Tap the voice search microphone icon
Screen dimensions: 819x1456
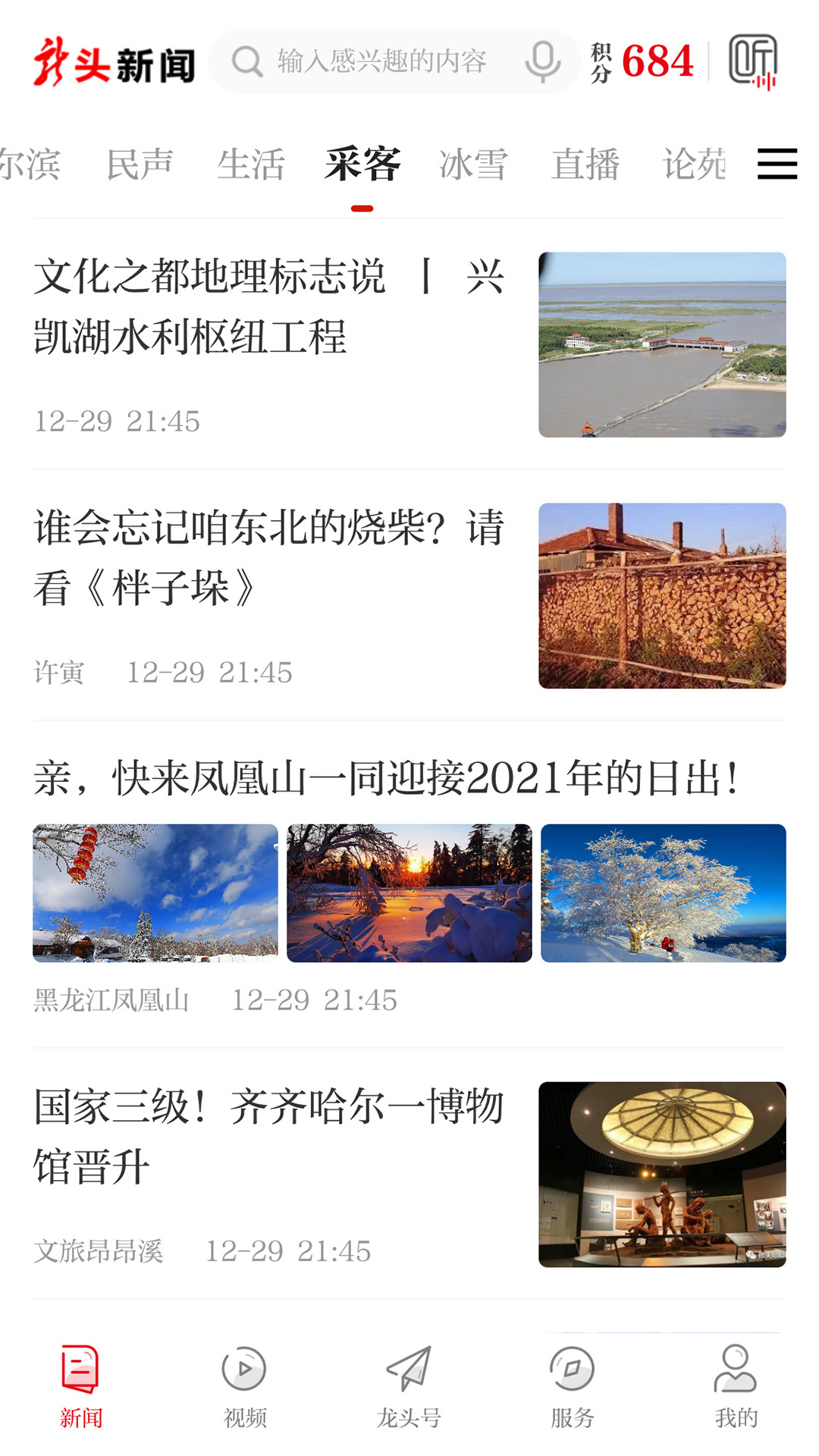pyautogui.click(x=543, y=62)
